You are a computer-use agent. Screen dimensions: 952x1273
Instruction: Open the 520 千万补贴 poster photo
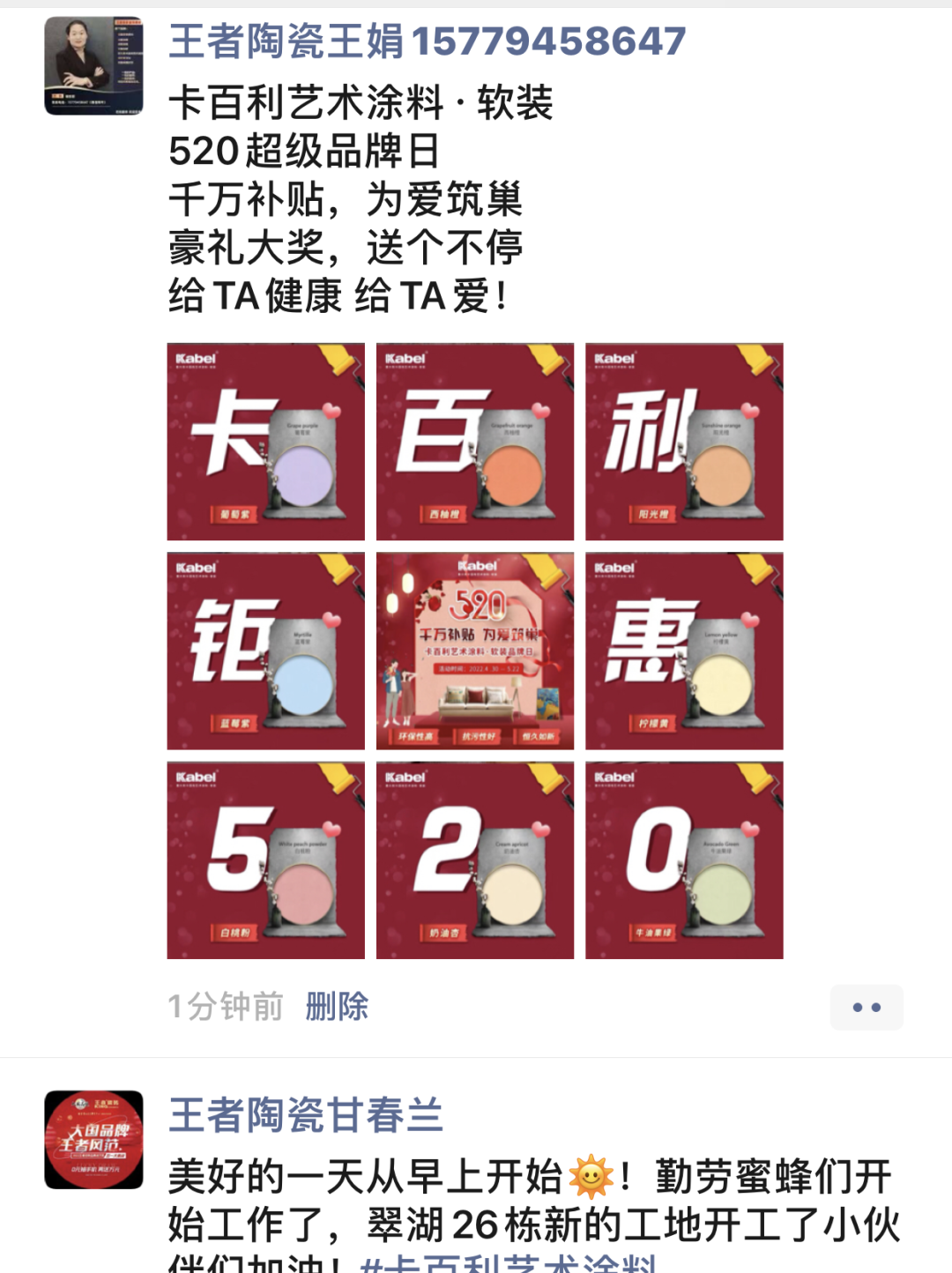(x=474, y=651)
